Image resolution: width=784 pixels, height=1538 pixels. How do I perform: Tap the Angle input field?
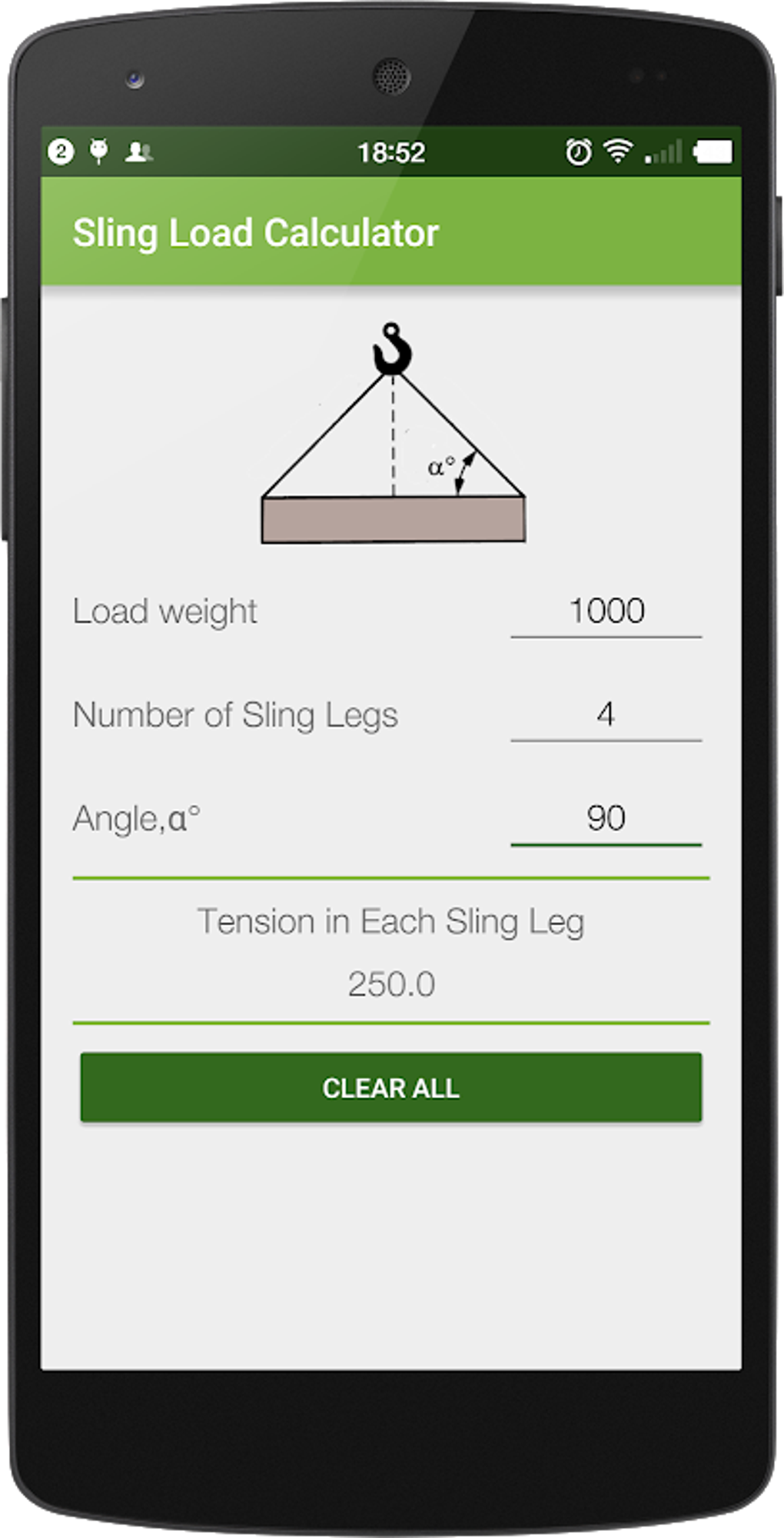click(x=606, y=819)
